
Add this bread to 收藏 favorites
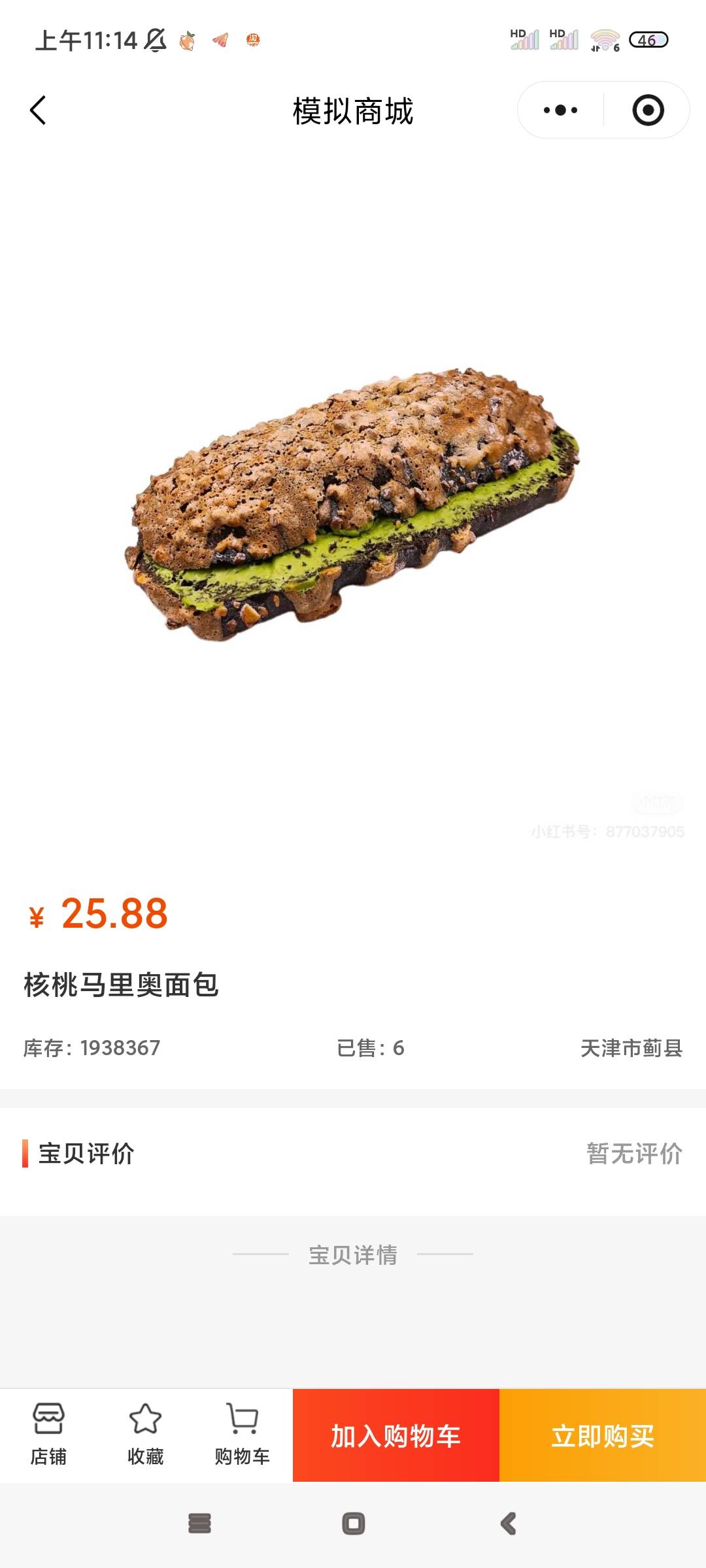pos(145,1435)
